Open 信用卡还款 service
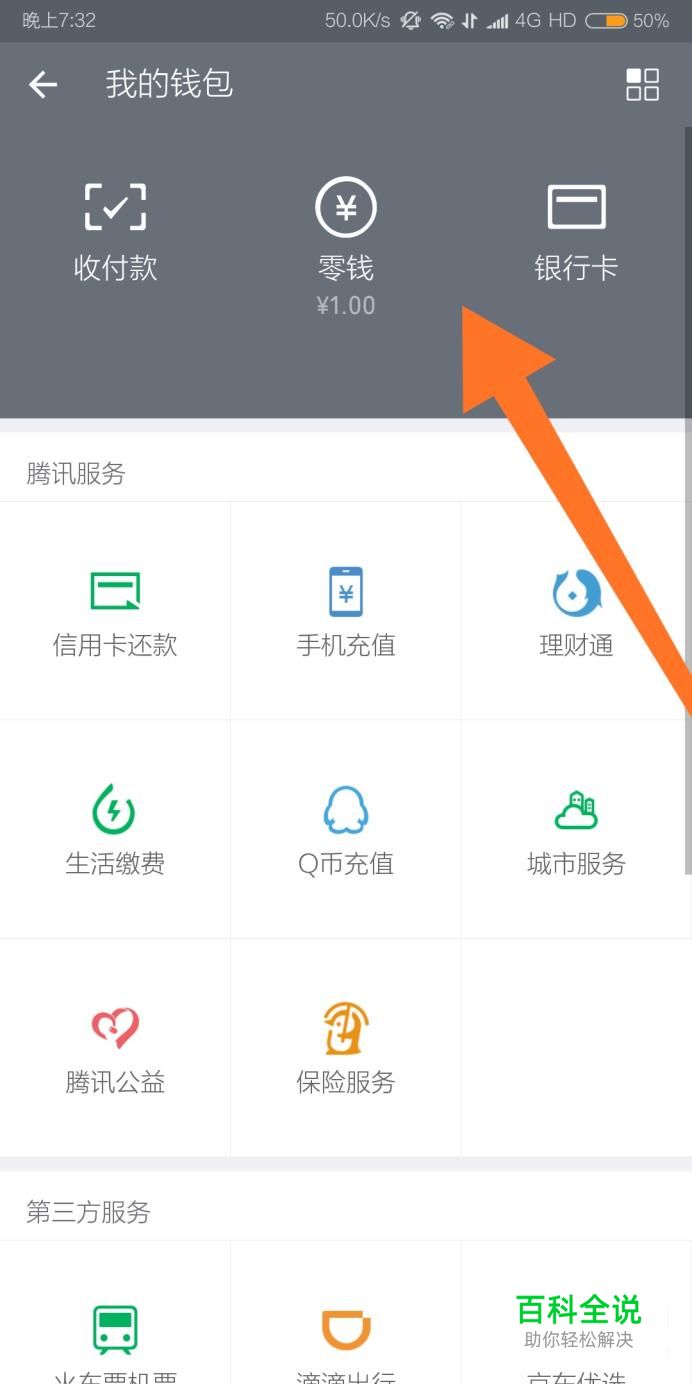 coord(115,612)
